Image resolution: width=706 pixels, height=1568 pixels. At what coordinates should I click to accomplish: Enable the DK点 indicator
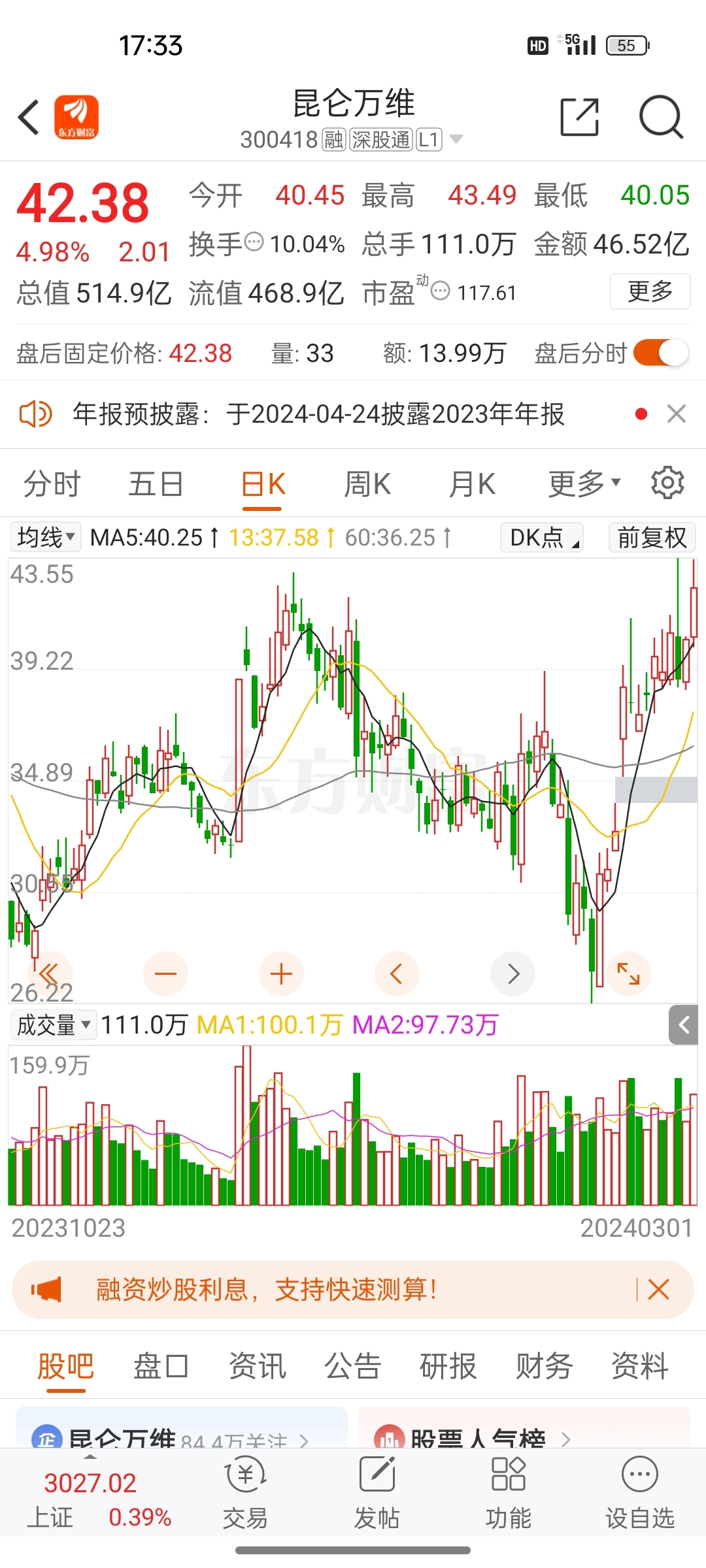click(541, 537)
